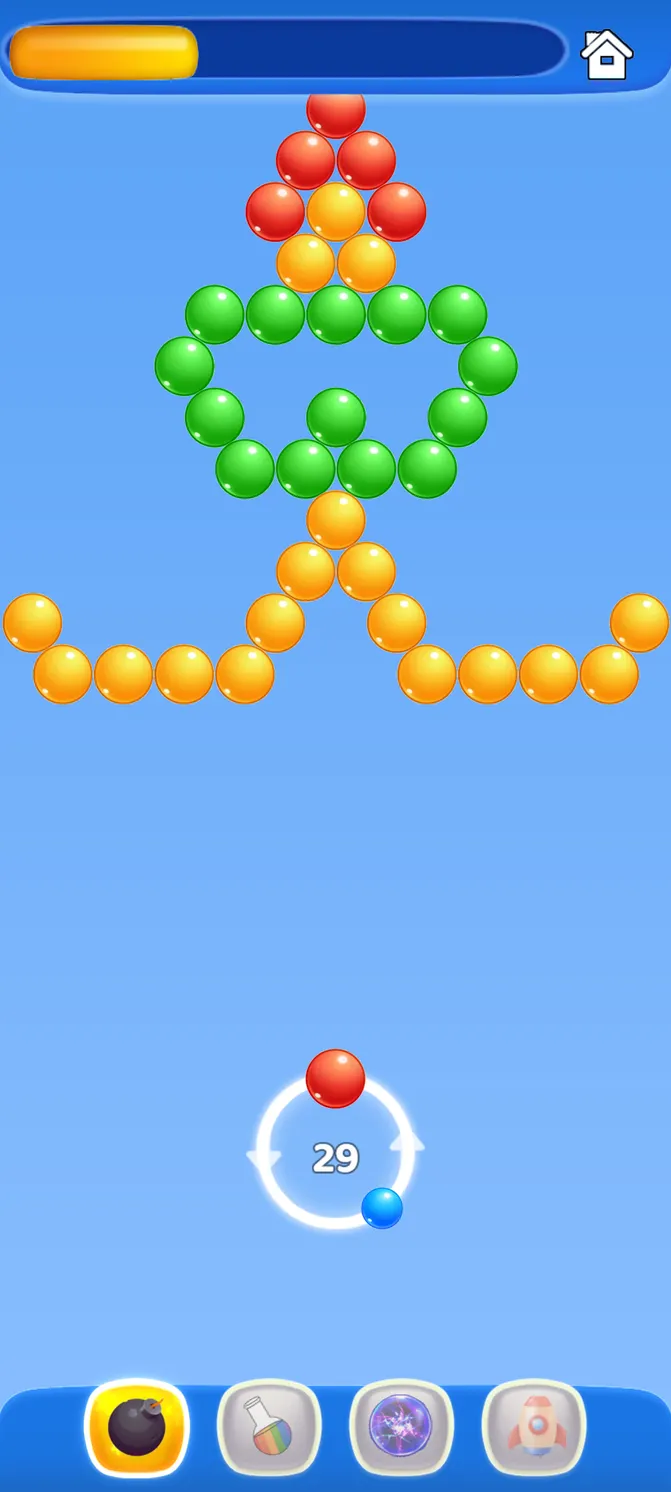Activate the plasma ball power-up
Screen dimensions: 671x1492
pyautogui.click(x=401, y=1427)
